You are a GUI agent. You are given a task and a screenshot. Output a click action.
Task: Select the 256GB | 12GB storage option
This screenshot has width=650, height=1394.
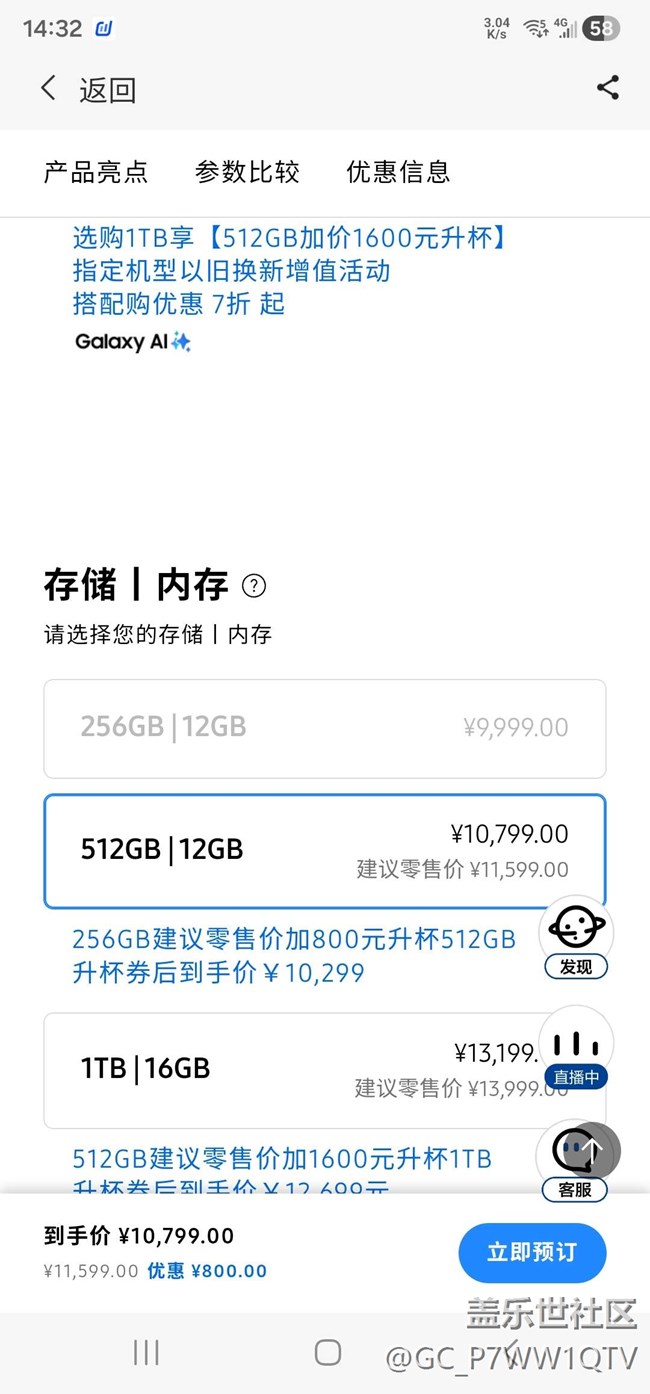pos(324,728)
